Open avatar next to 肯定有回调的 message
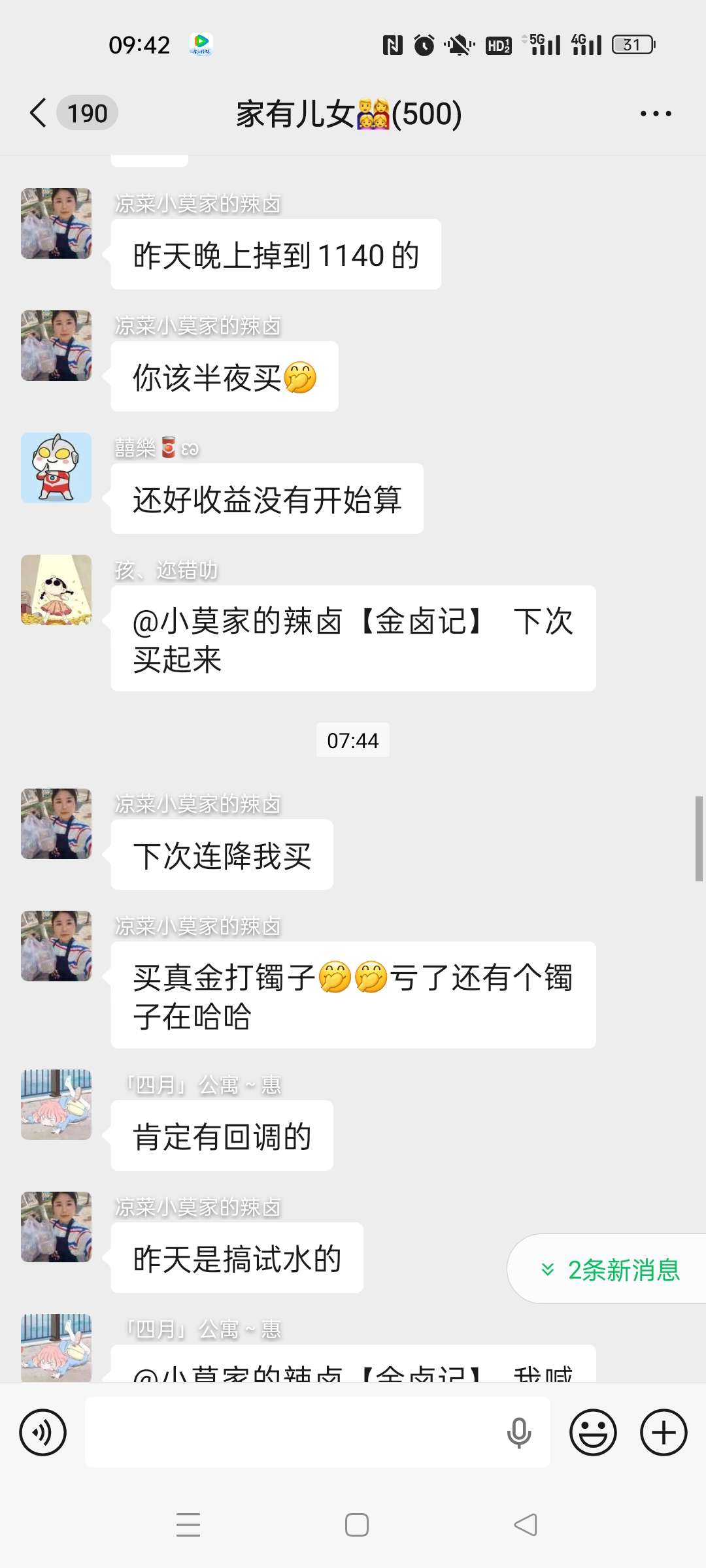The width and height of the screenshot is (706, 1568). click(56, 1104)
